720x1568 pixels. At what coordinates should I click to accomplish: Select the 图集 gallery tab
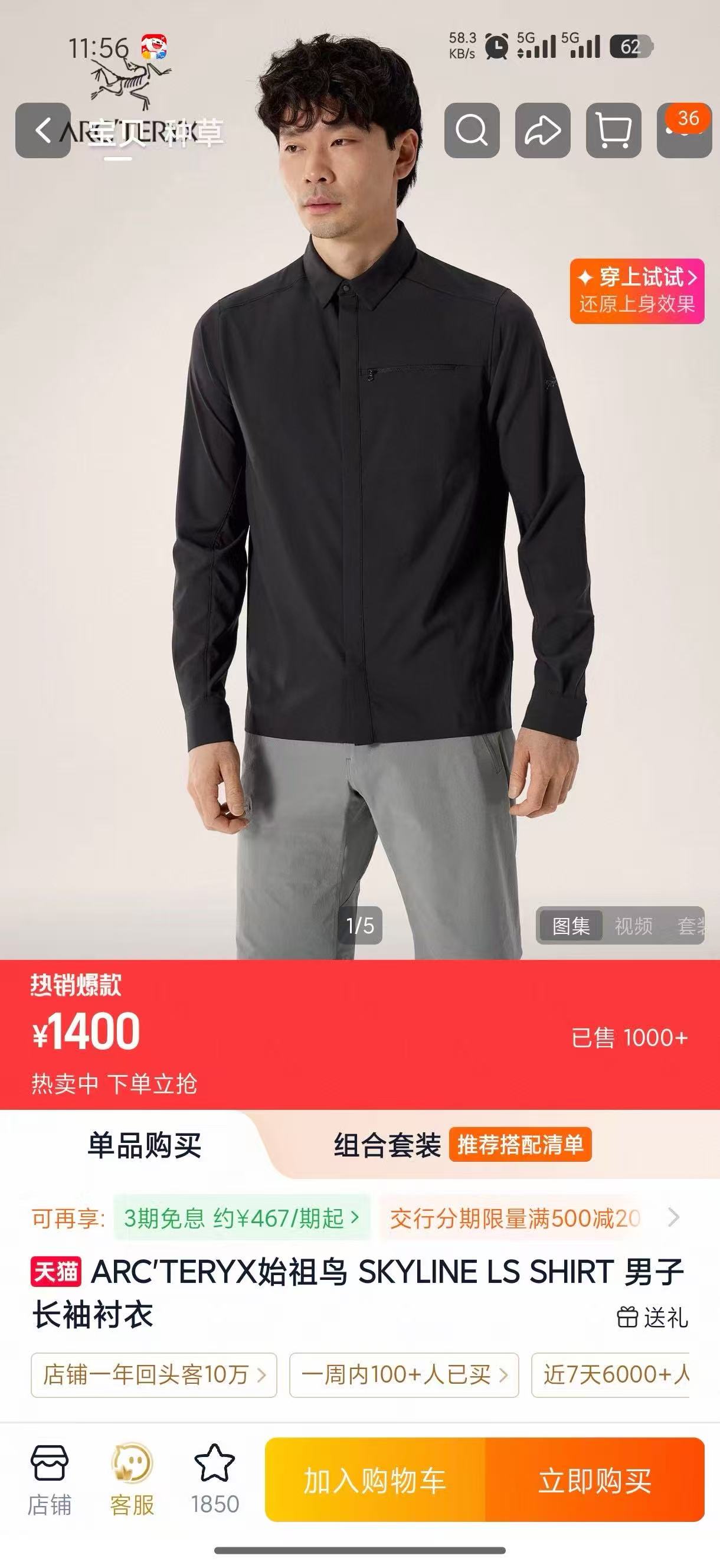pos(571,926)
